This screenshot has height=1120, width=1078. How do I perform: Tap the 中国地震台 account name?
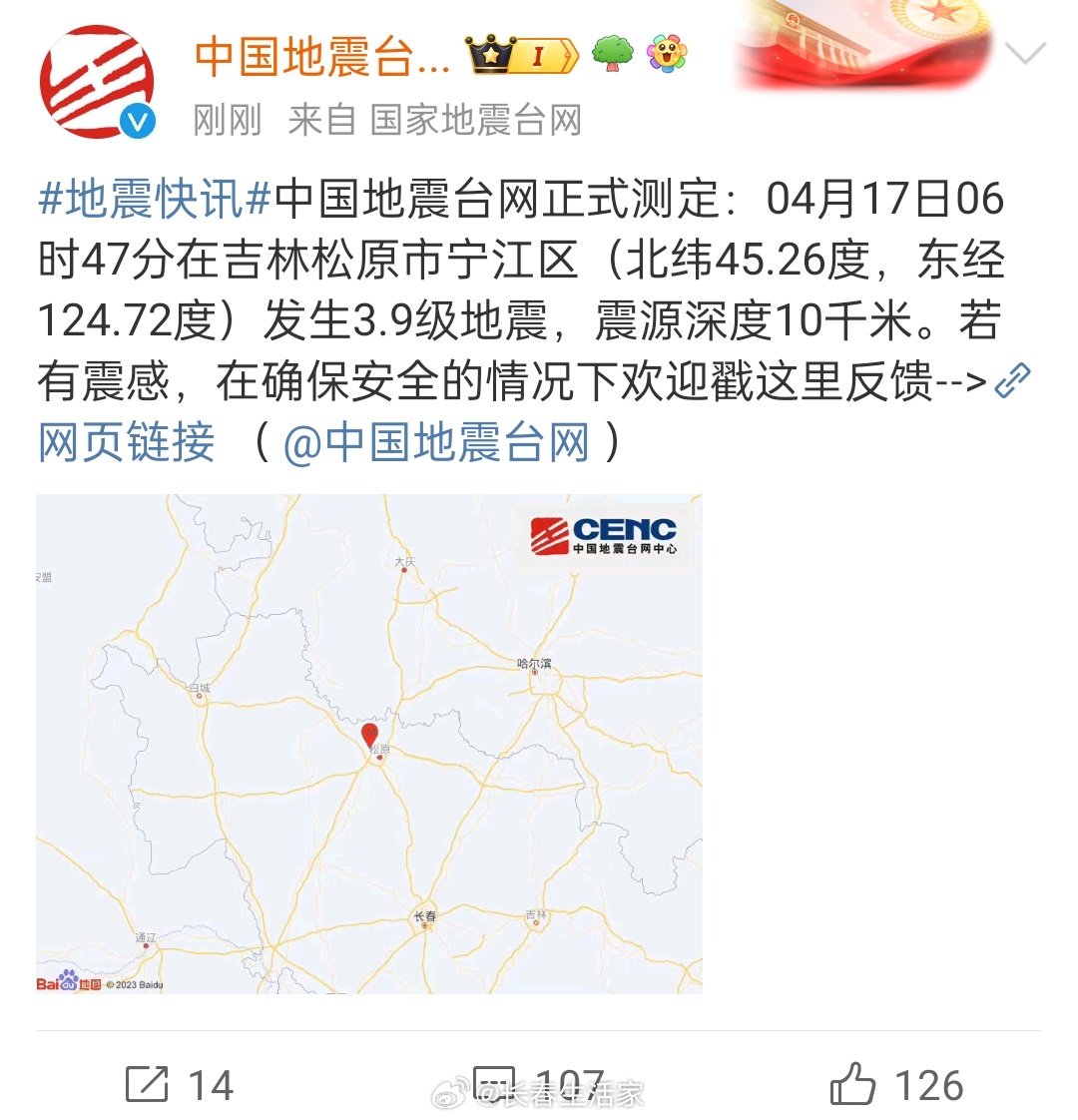(x=321, y=56)
